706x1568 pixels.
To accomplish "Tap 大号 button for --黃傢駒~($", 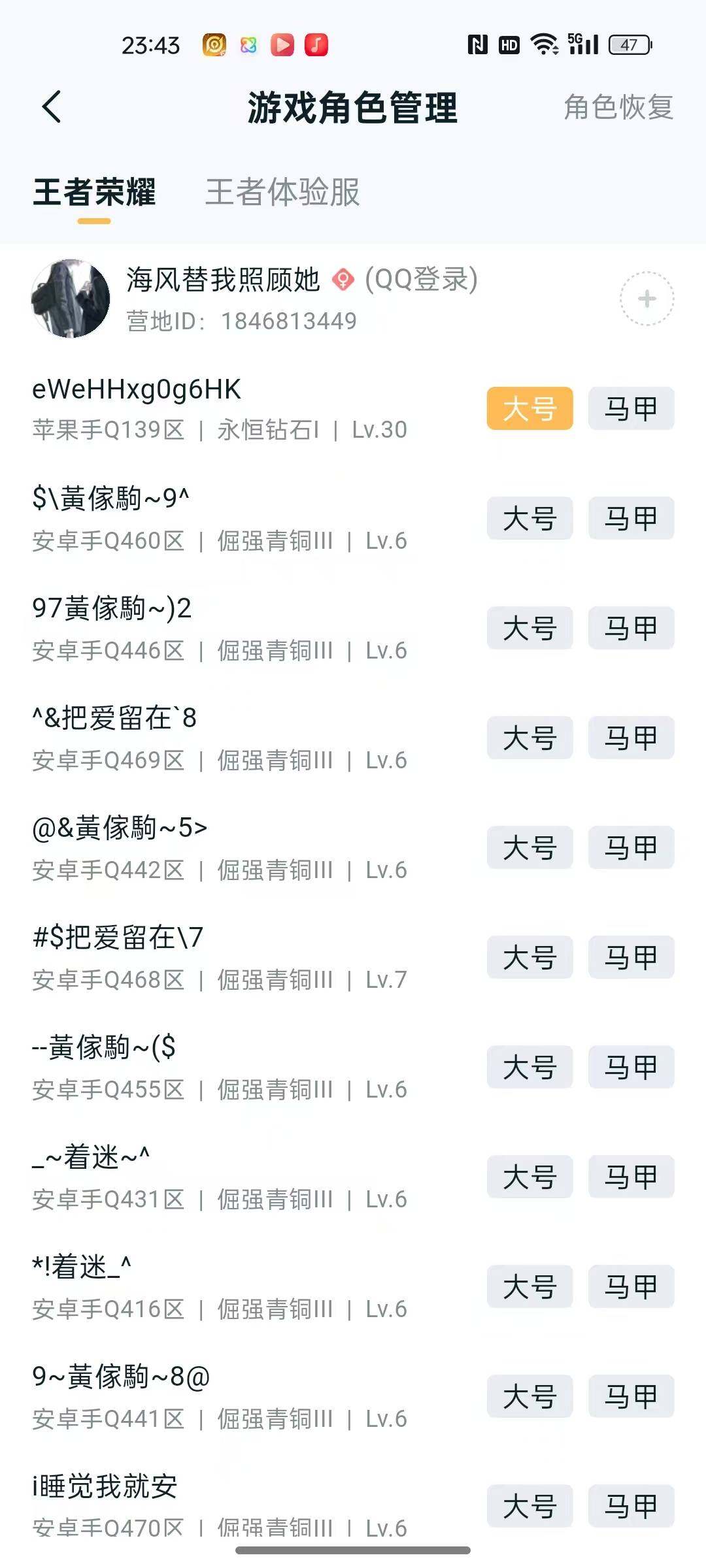I will pos(529,1068).
